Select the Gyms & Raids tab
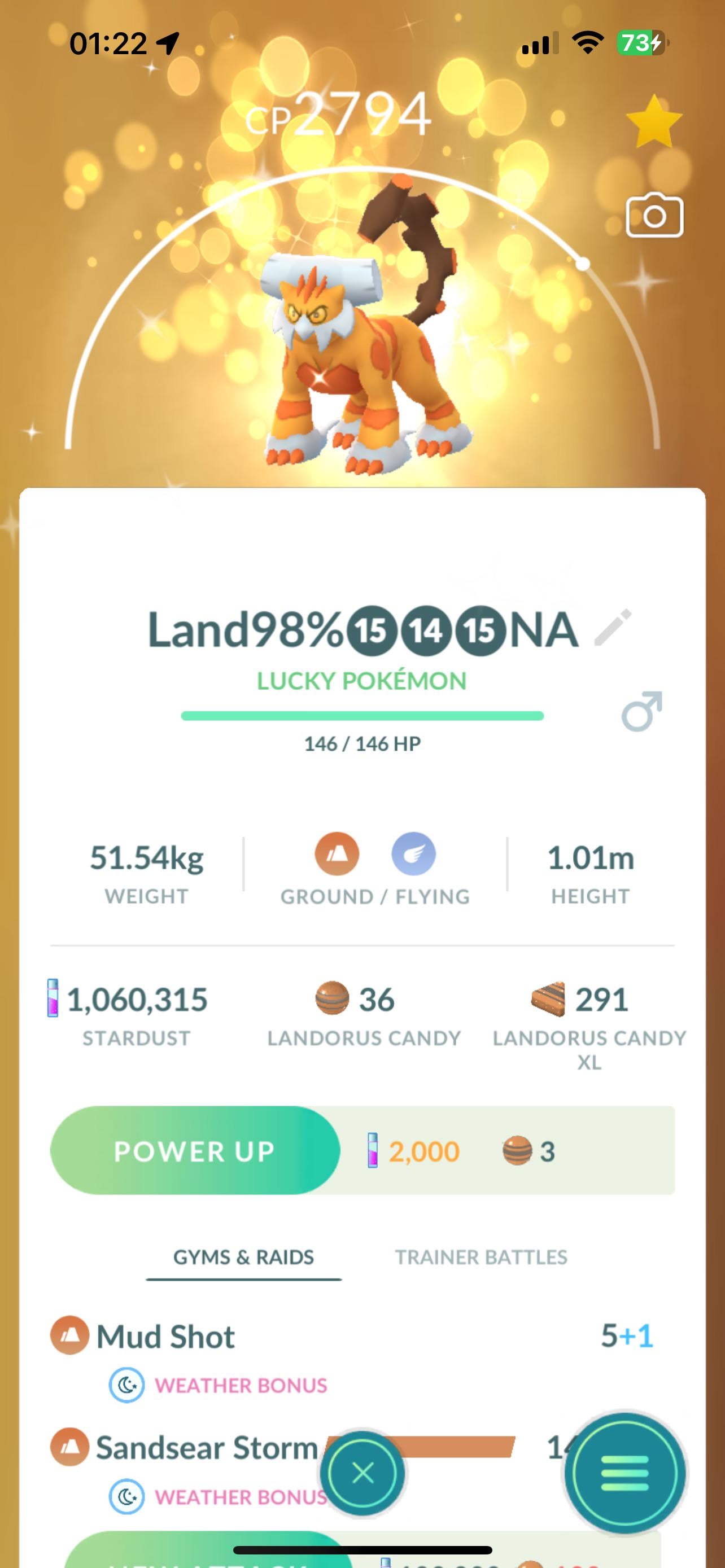725x1568 pixels. tap(243, 1257)
